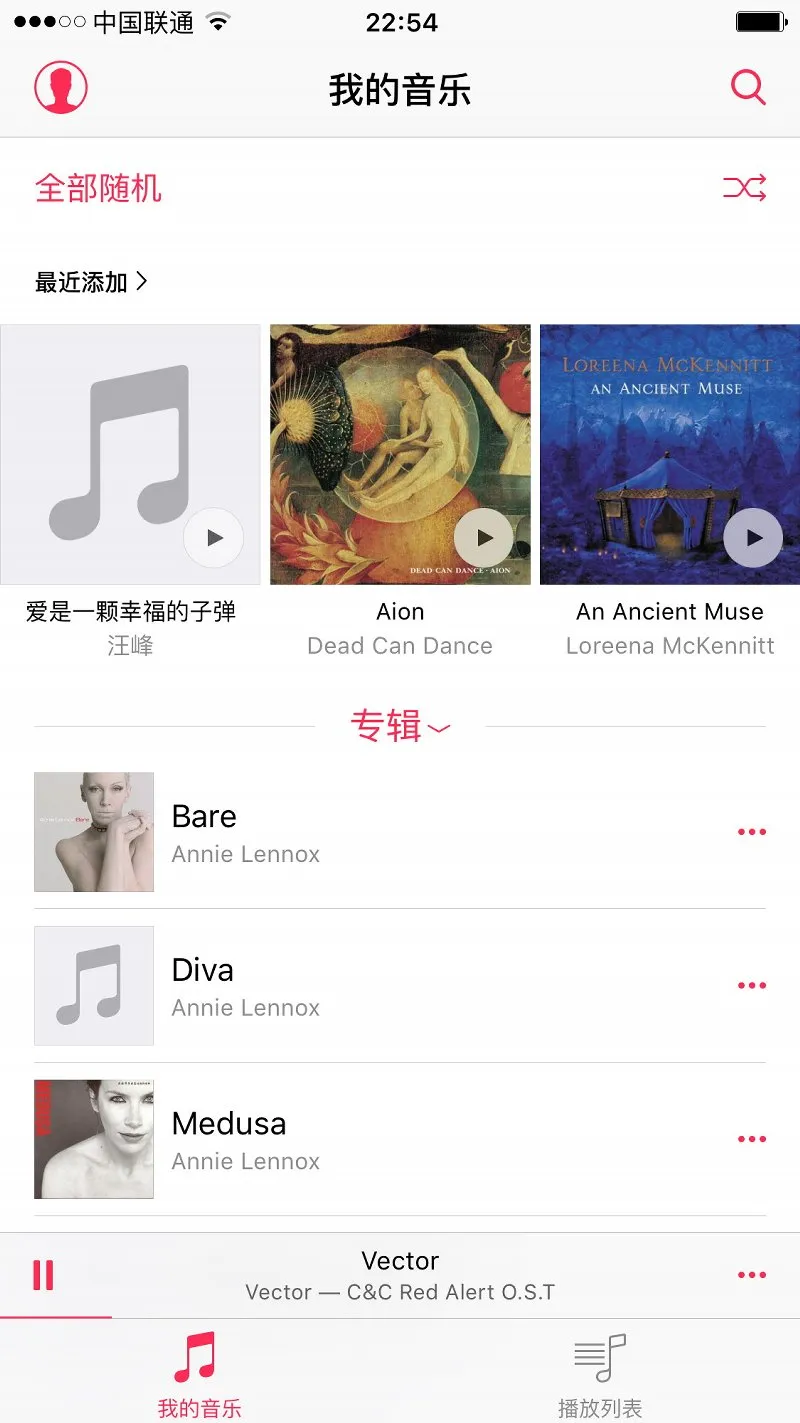Open more options for the playing track
800x1423 pixels.
click(x=751, y=1275)
